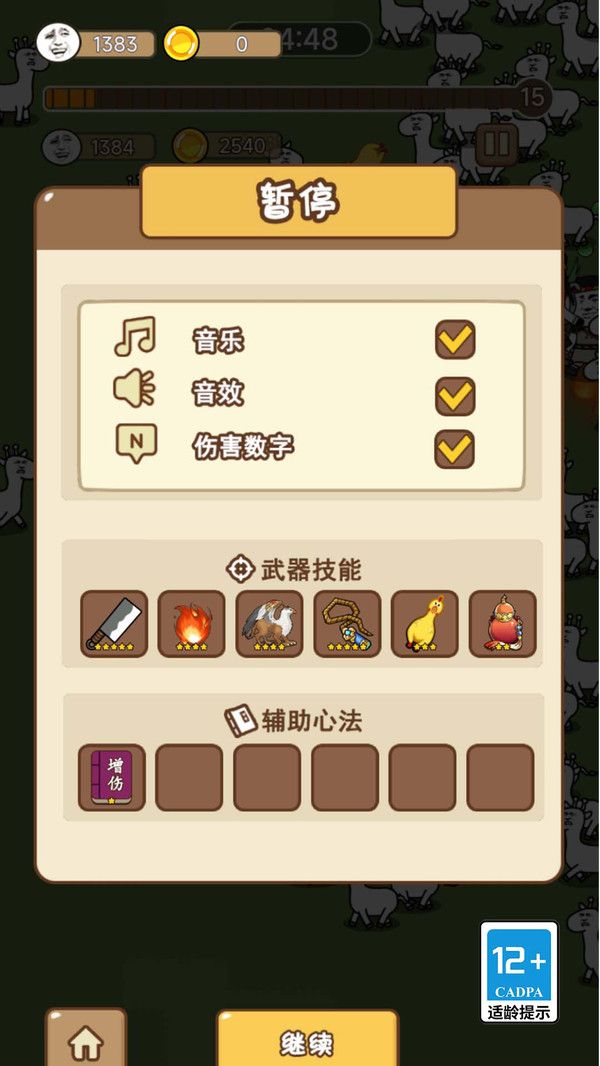Return to the home screen via house button

(86, 1042)
